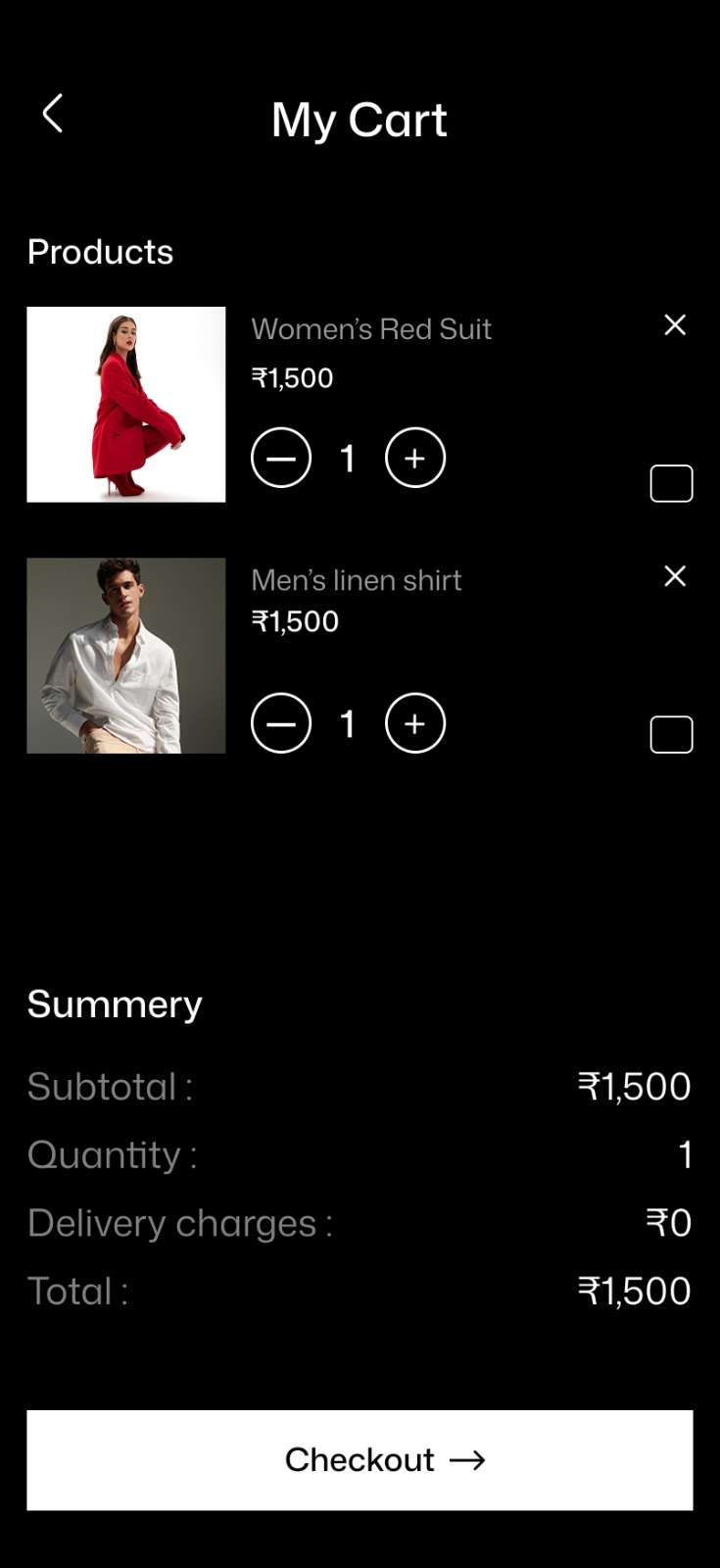
Task: Click the quantity value for Women's Red Suit
Action: tap(347, 458)
